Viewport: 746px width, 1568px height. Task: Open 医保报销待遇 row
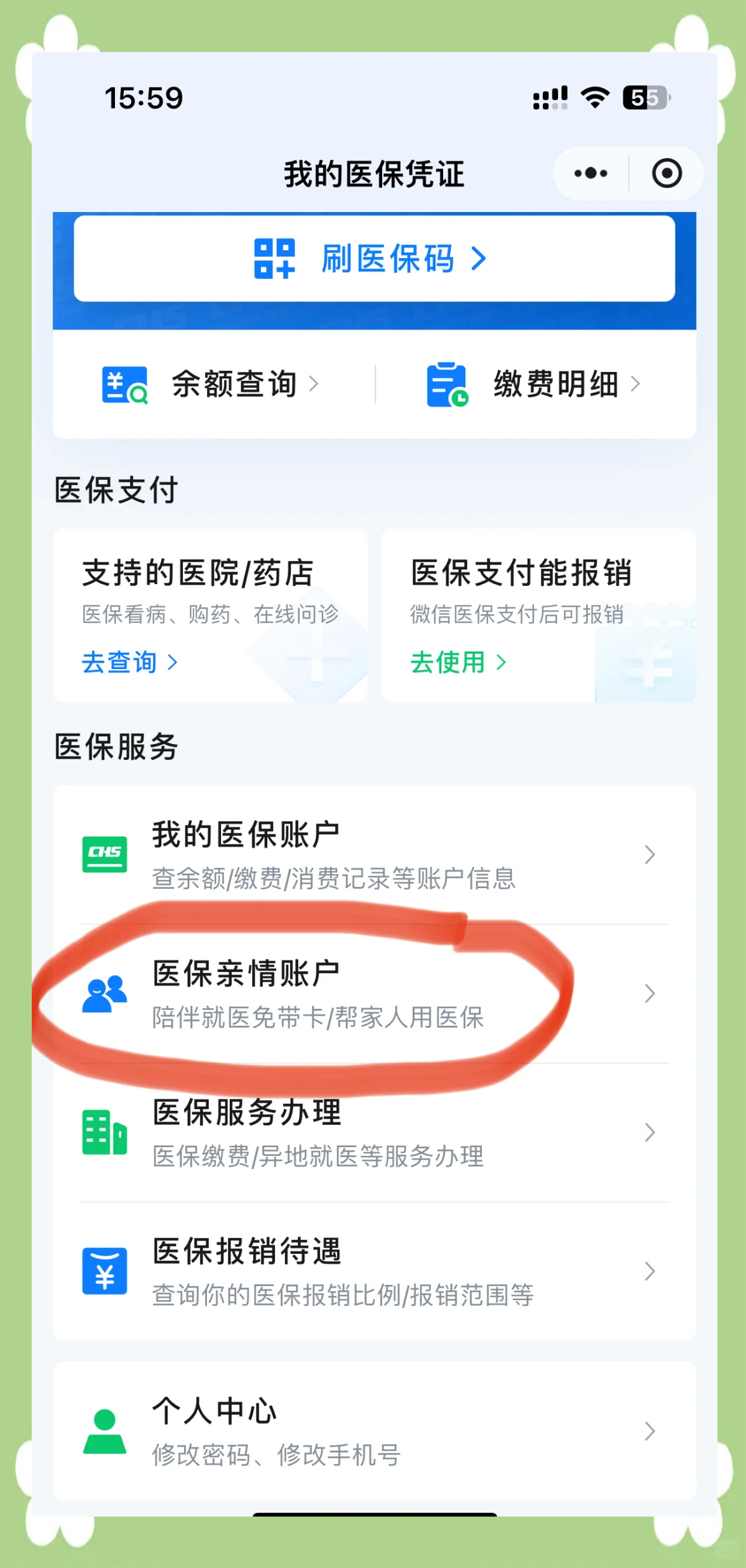click(373, 1272)
